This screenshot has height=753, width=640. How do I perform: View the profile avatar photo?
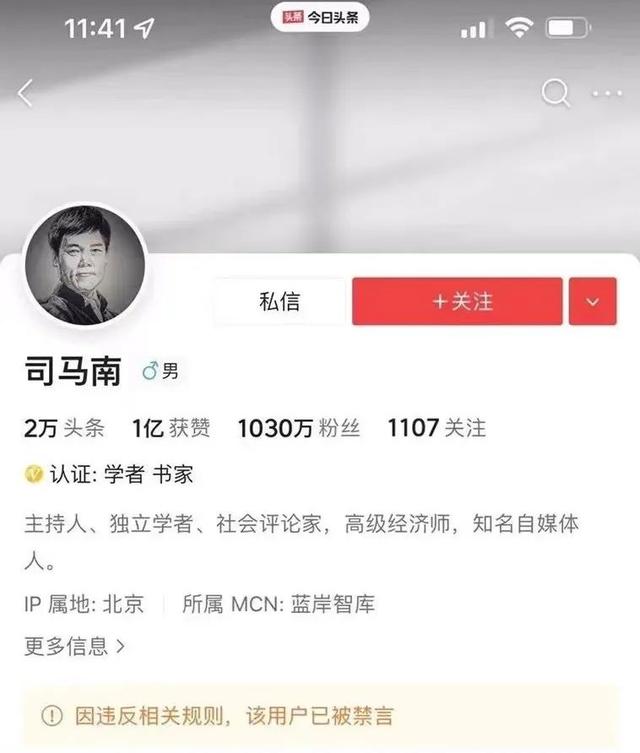(x=84, y=266)
